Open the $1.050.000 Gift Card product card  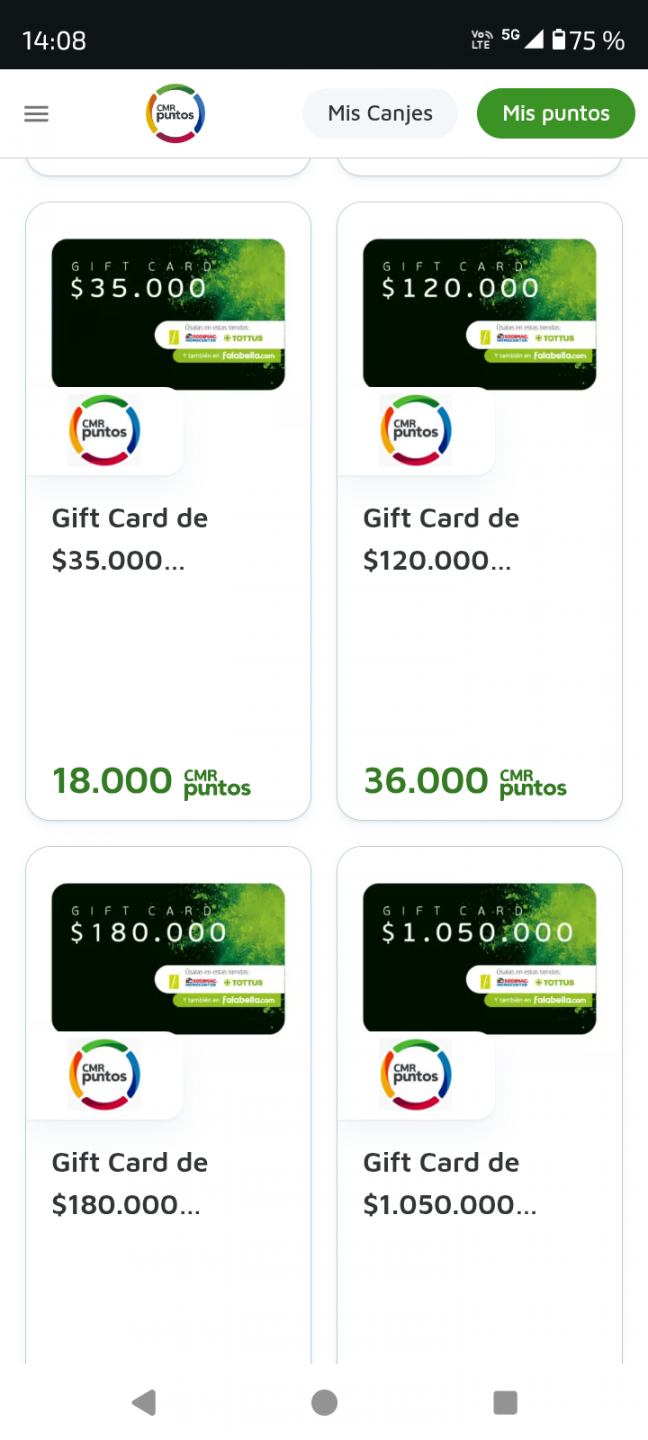[479, 1100]
